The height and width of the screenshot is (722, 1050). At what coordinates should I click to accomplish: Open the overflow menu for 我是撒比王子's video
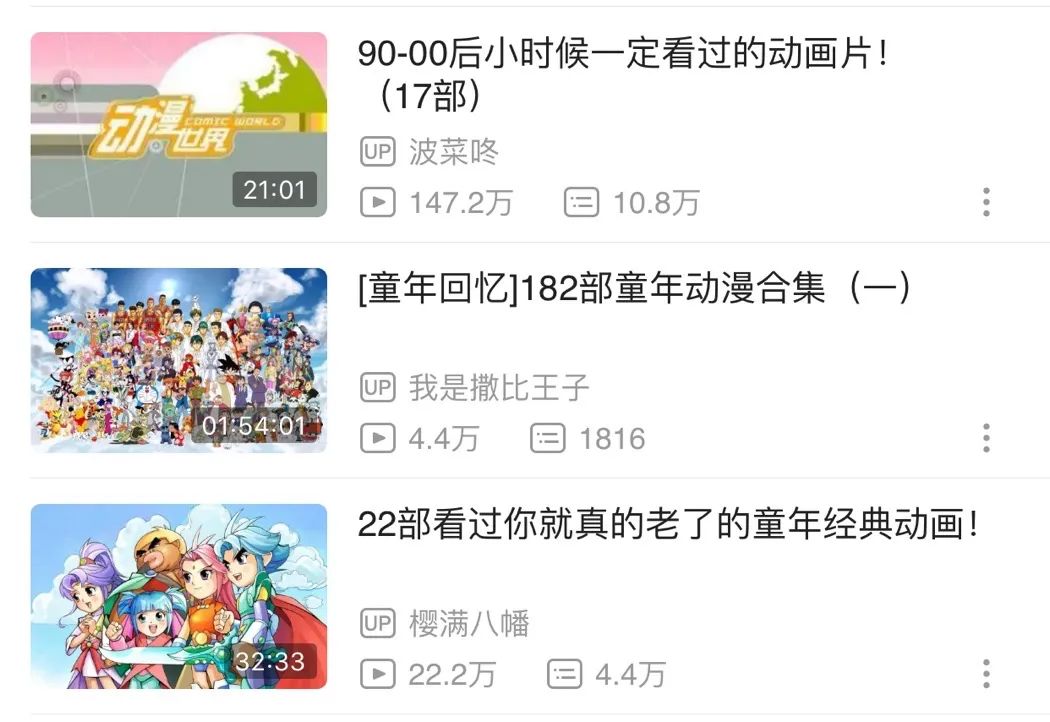[986, 438]
